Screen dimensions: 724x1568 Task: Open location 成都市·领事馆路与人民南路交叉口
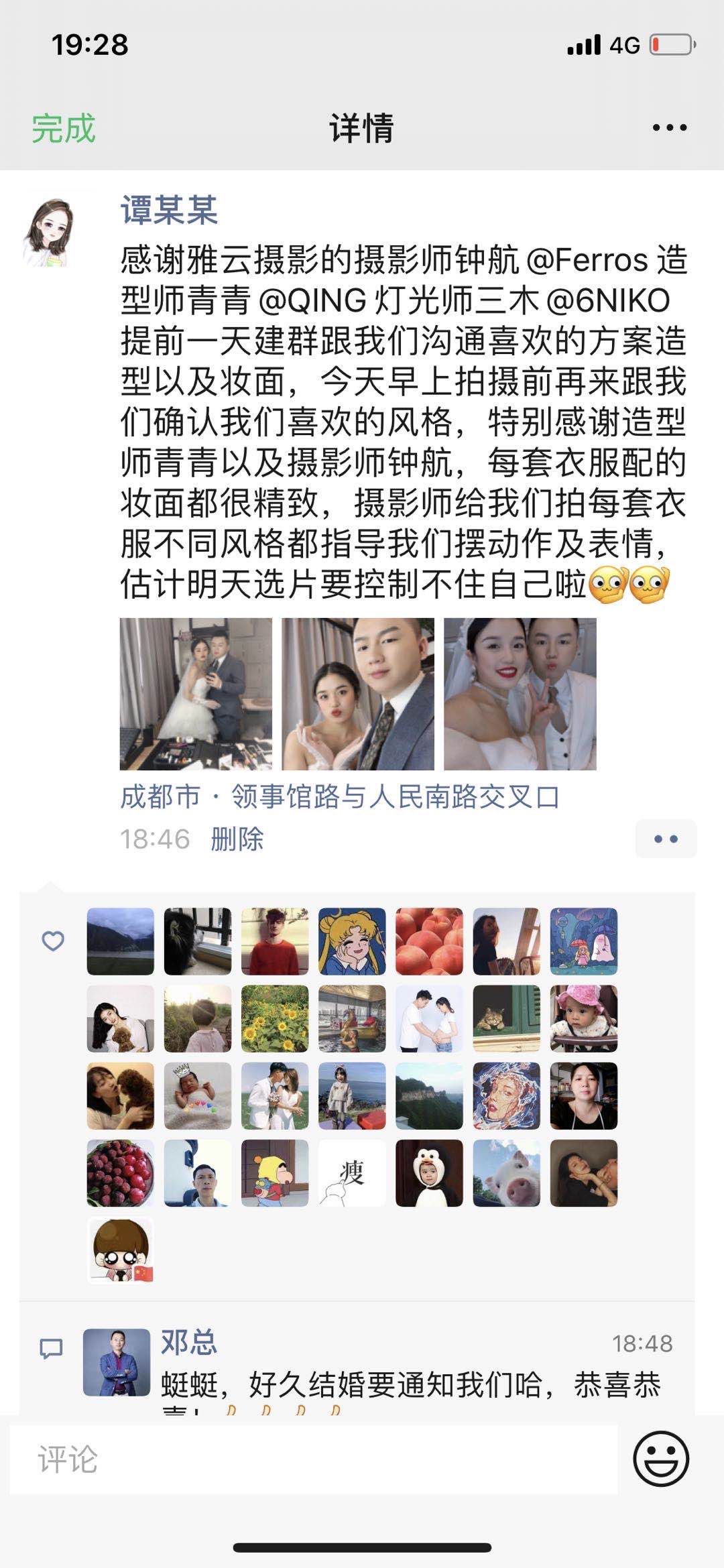click(340, 797)
